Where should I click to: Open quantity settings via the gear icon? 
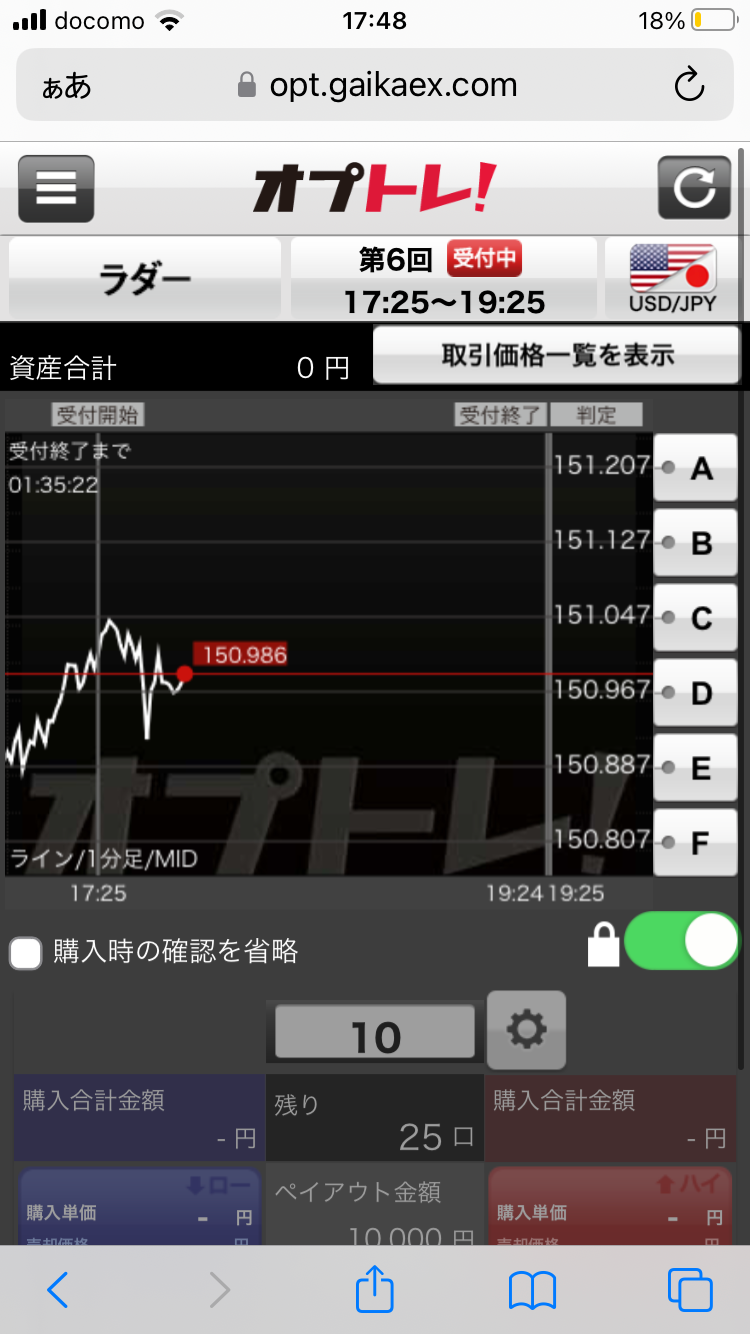526,1029
